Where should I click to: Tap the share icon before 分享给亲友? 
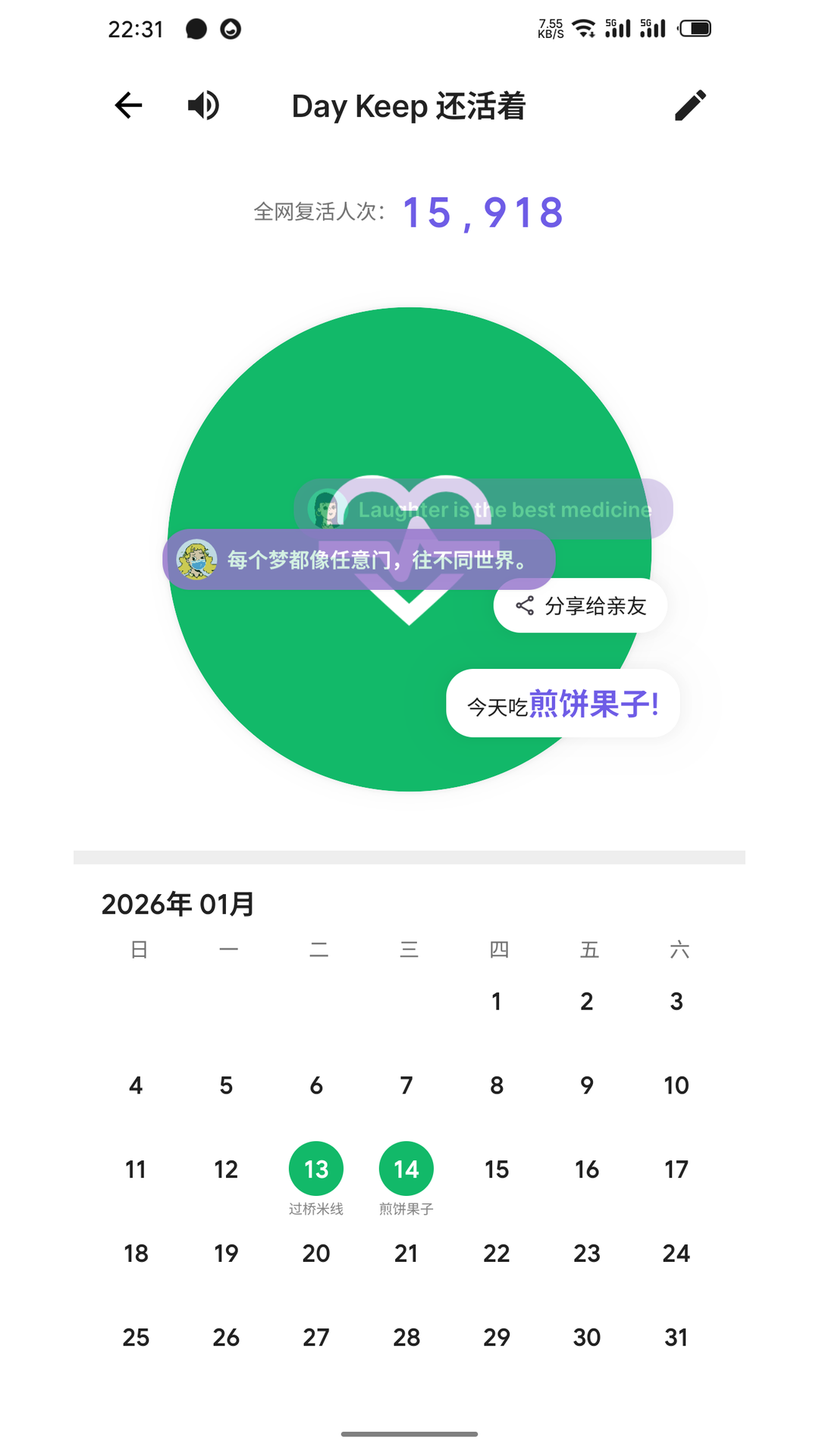tap(525, 605)
